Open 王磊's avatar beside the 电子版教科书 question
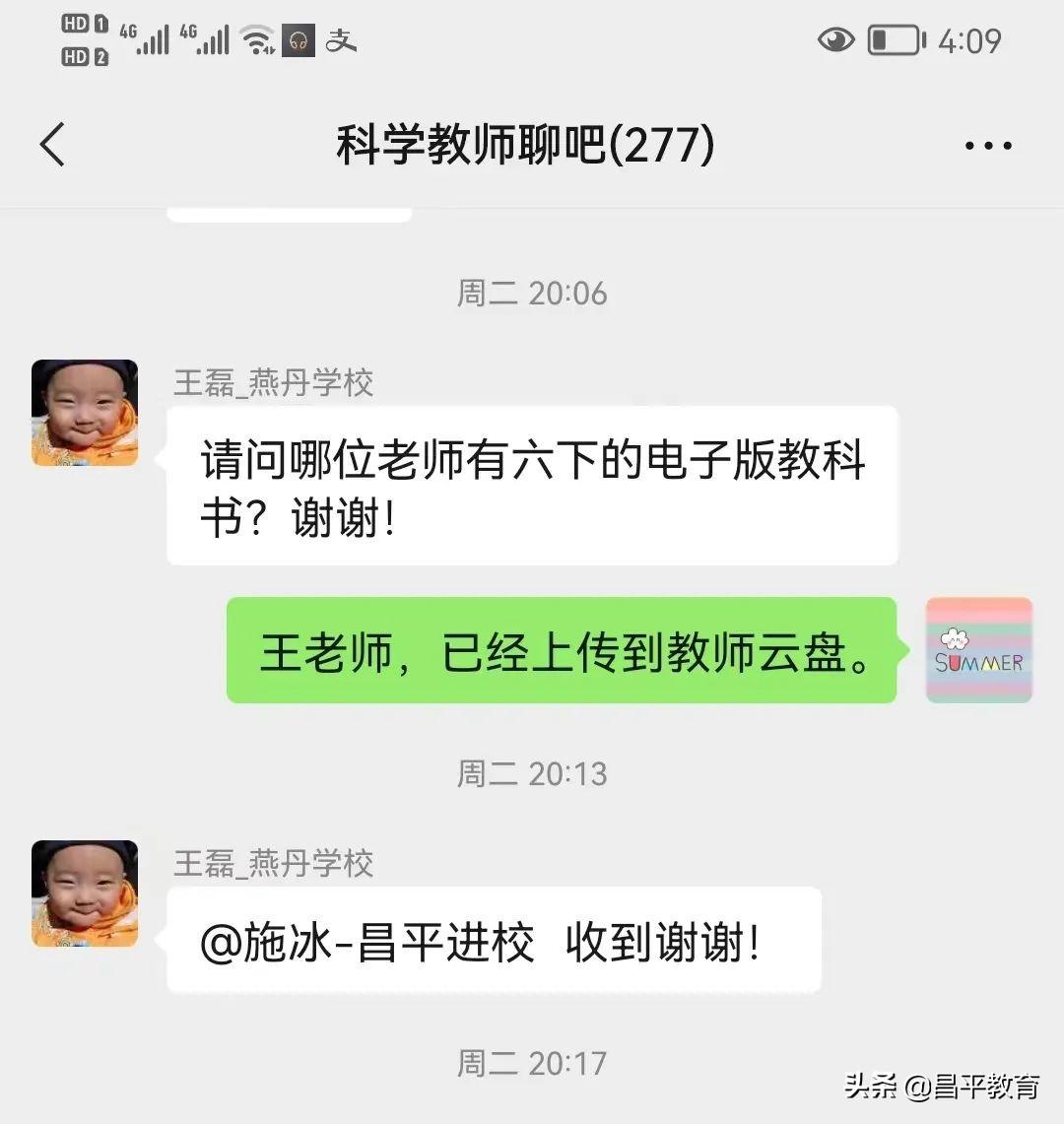Image resolution: width=1064 pixels, height=1124 pixels. coord(85,413)
